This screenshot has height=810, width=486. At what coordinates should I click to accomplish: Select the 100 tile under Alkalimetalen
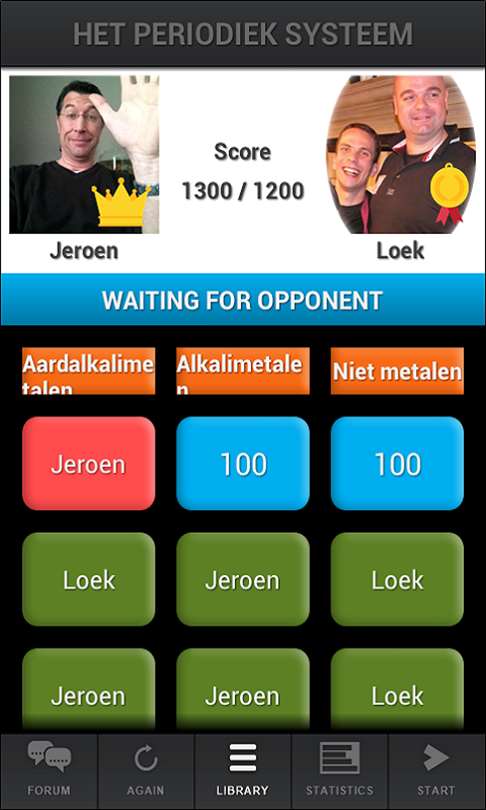[x=243, y=463]
